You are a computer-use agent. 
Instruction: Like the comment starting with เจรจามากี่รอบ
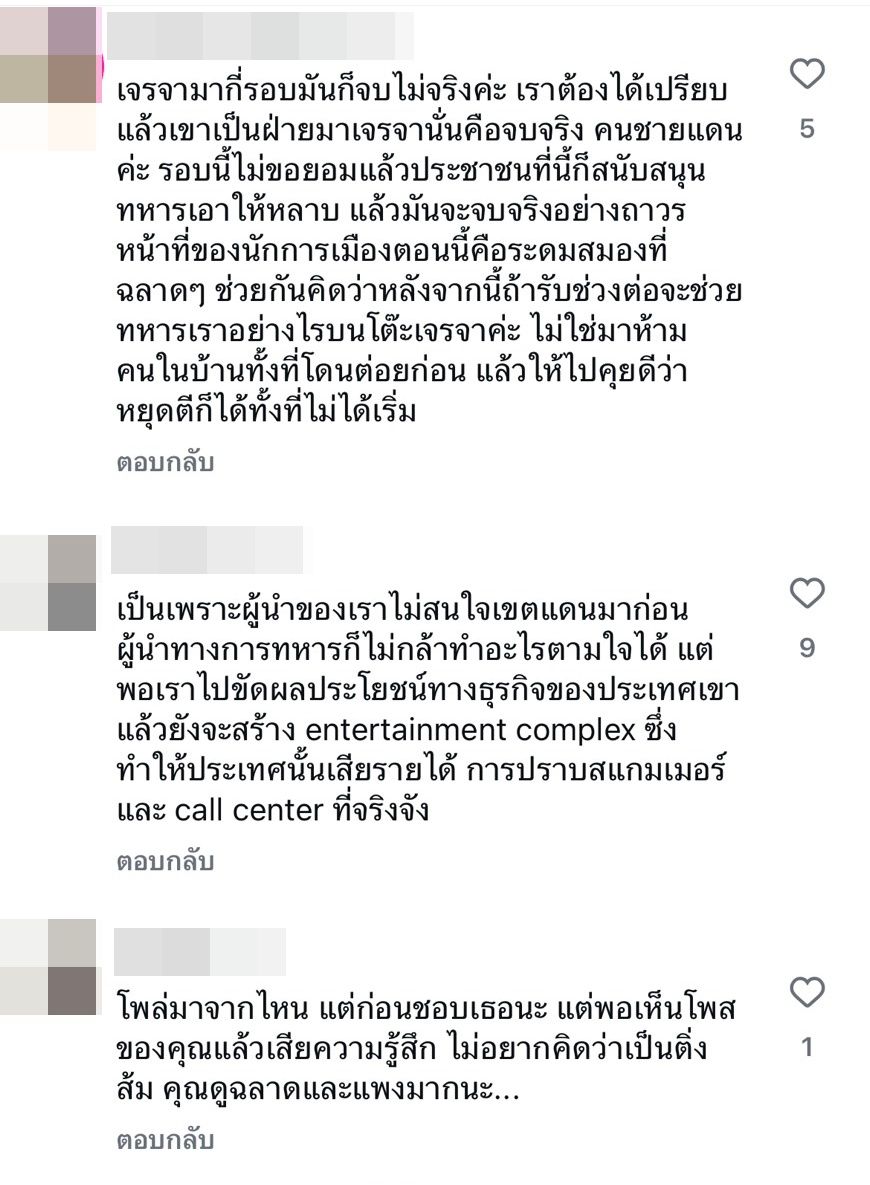(x=807, y=74)
